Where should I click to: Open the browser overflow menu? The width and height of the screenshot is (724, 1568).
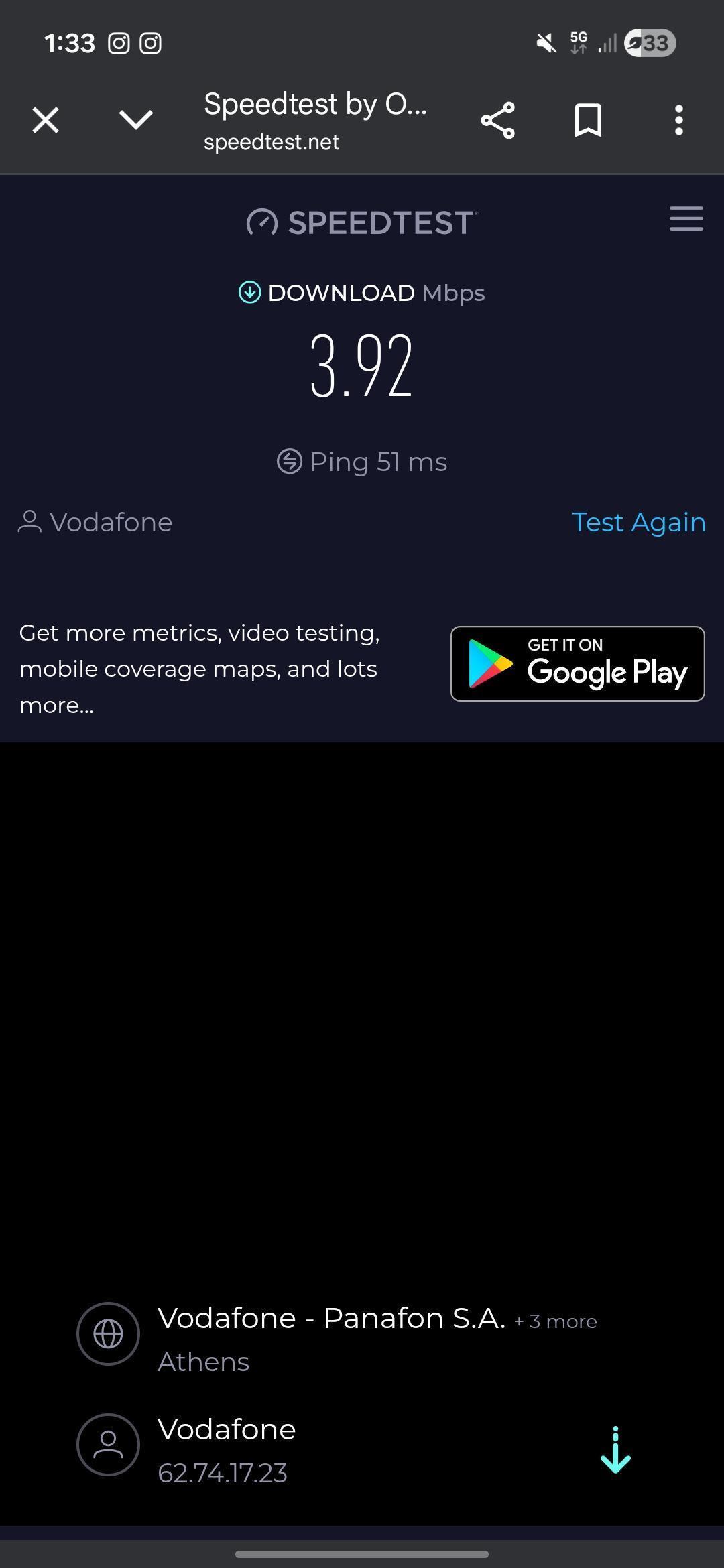point(679,121)
